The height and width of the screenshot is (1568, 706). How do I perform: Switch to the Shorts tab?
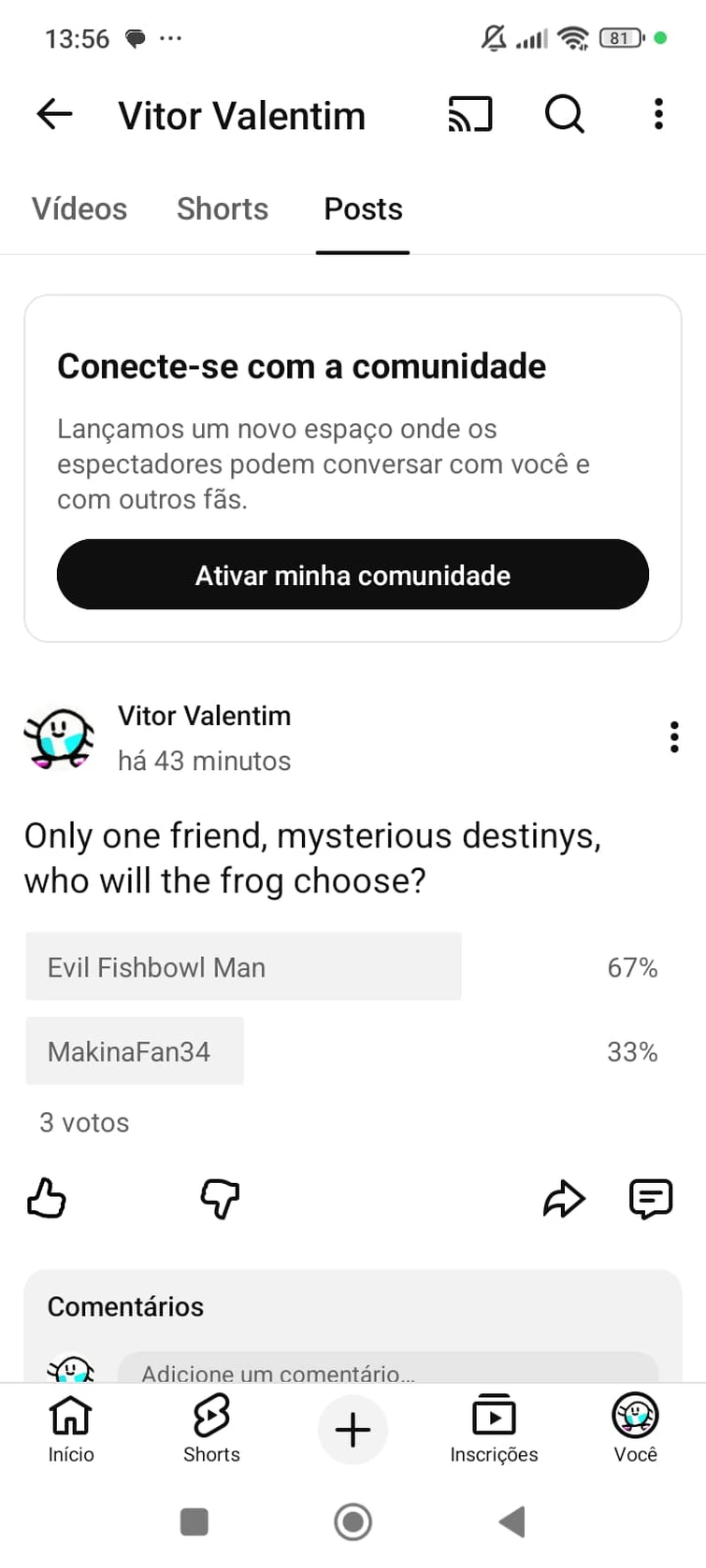223,208
